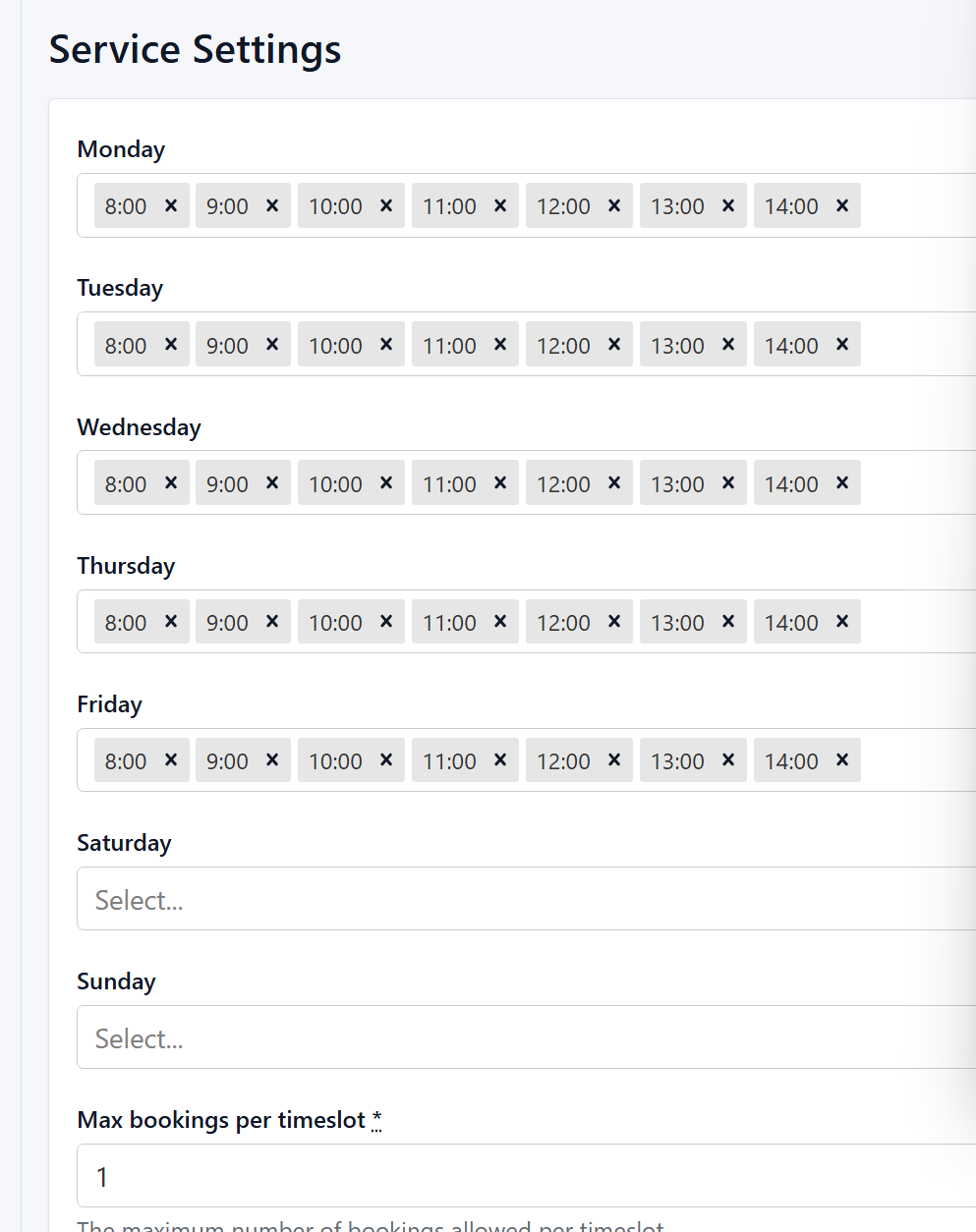Remove the 8:00 slot from Monday
The width and height of the screenshot is (976, 1232).
point(171,205)
